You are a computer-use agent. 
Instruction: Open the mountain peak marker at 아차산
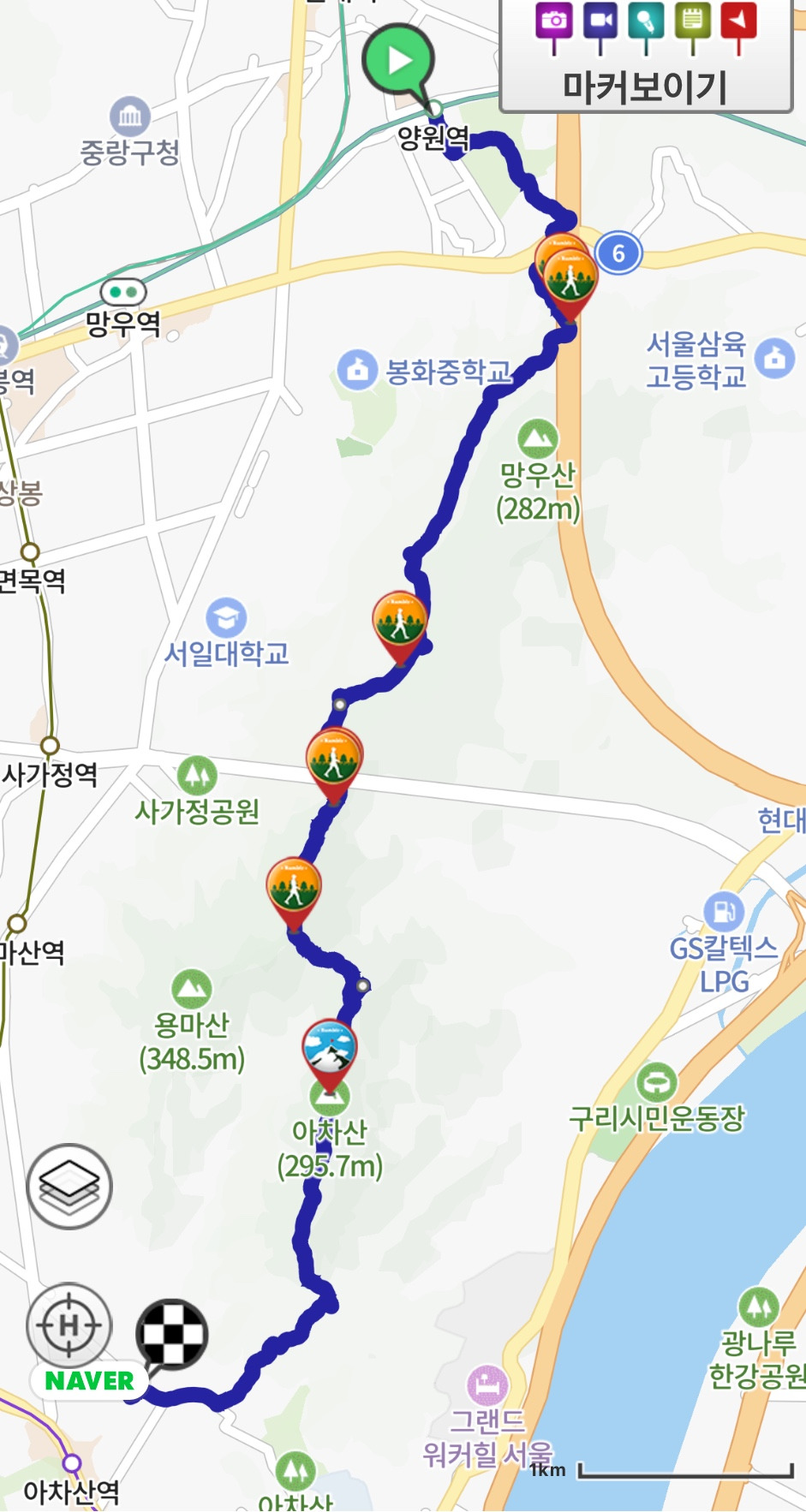330,1048
